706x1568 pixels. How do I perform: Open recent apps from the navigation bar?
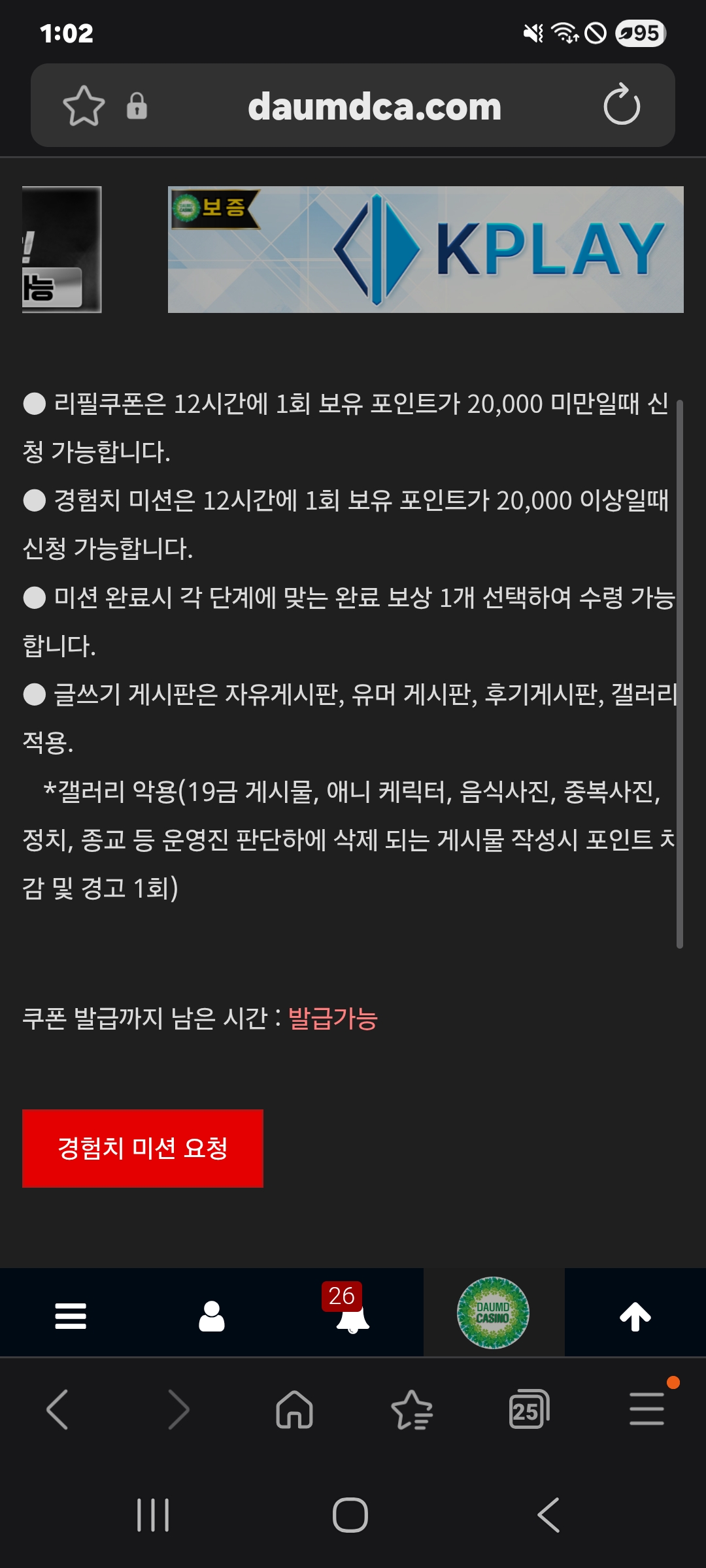tap(153, 1514)
